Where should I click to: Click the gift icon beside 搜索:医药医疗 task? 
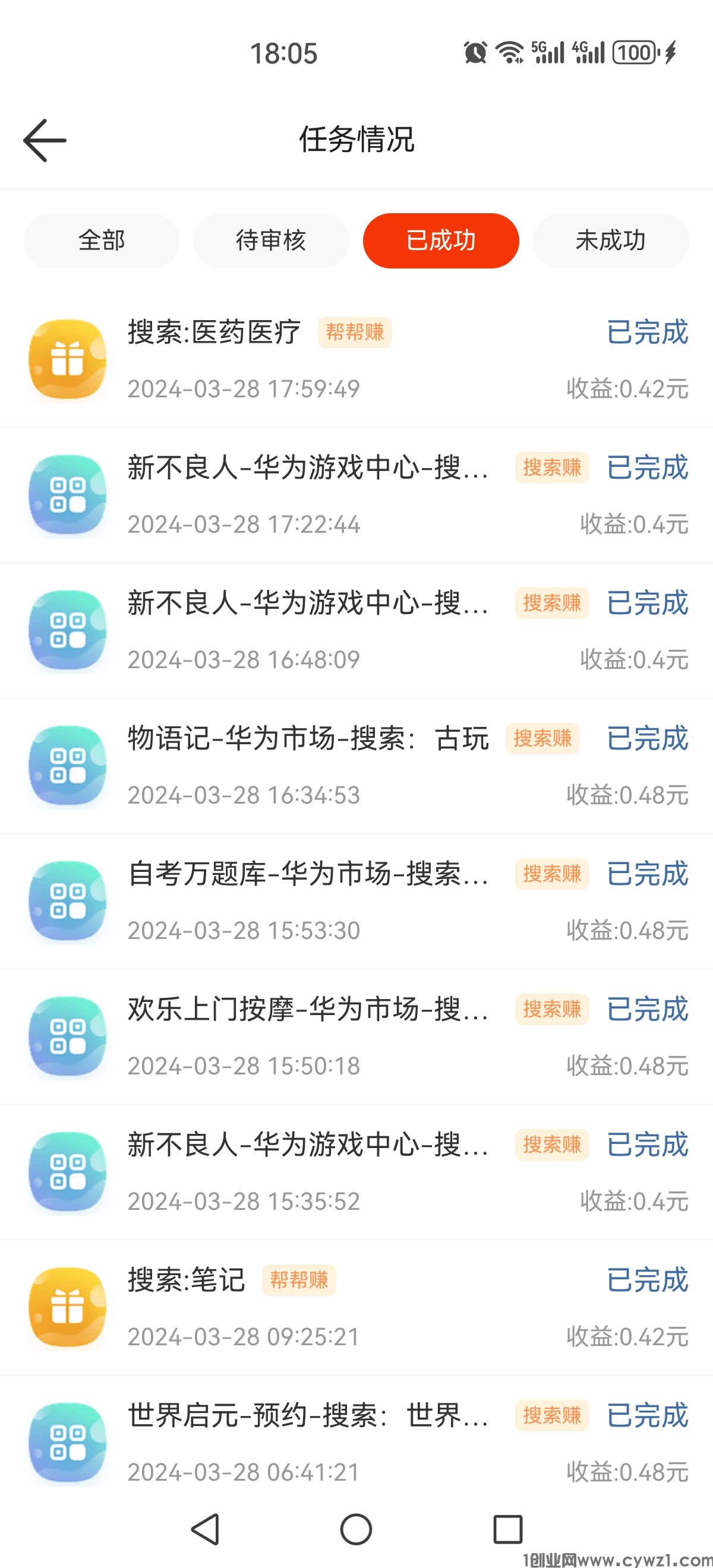67,359
